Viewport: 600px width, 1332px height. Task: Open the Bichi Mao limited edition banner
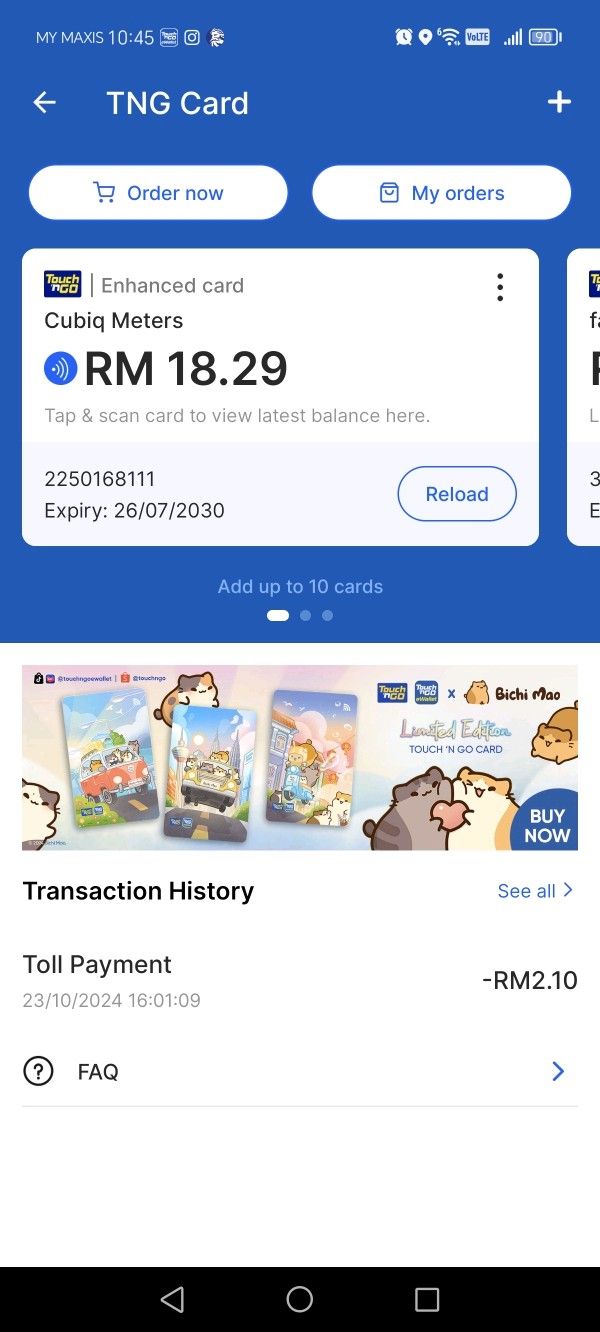300,757
